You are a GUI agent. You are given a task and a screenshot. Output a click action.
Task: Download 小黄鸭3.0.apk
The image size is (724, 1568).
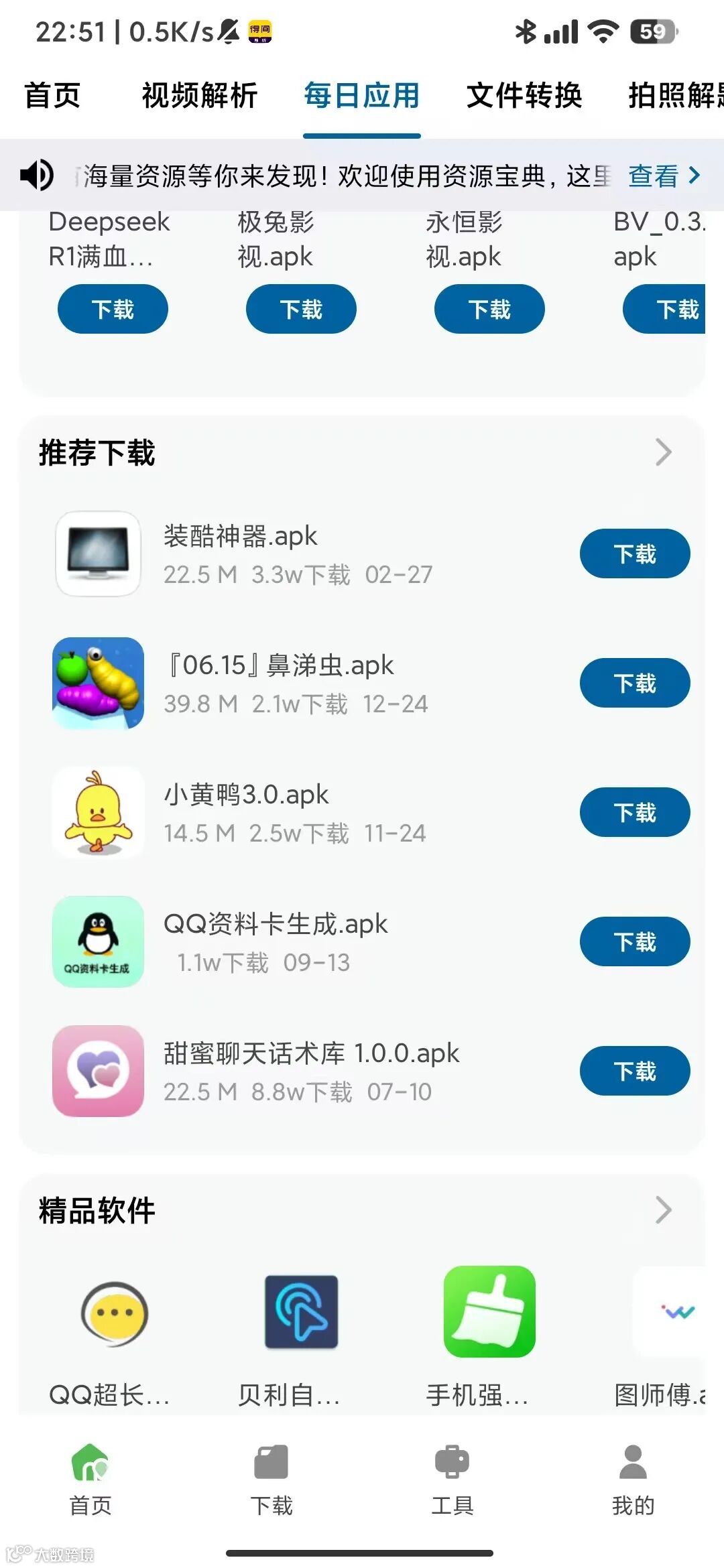click(634, 812)
